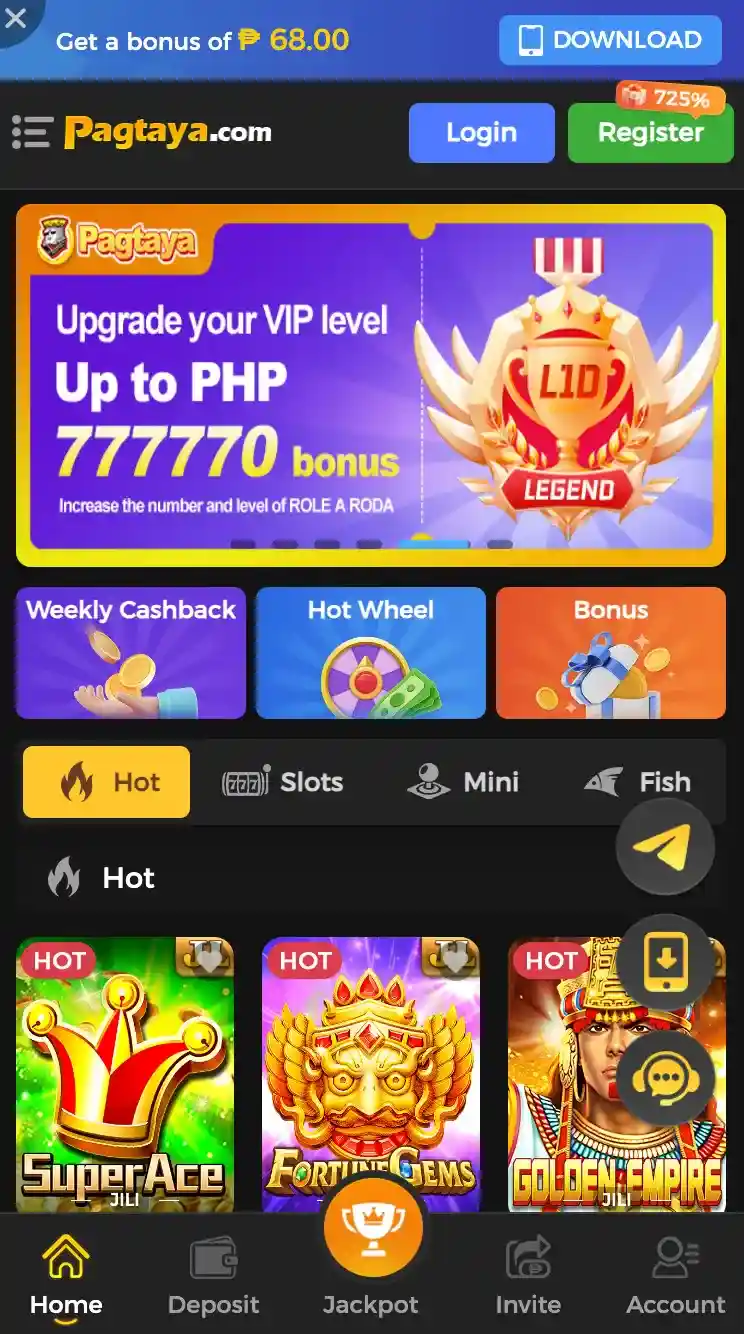Screen dimensions: 744x1334
Task: Open customer support chat
Action: coord(665,1079)
